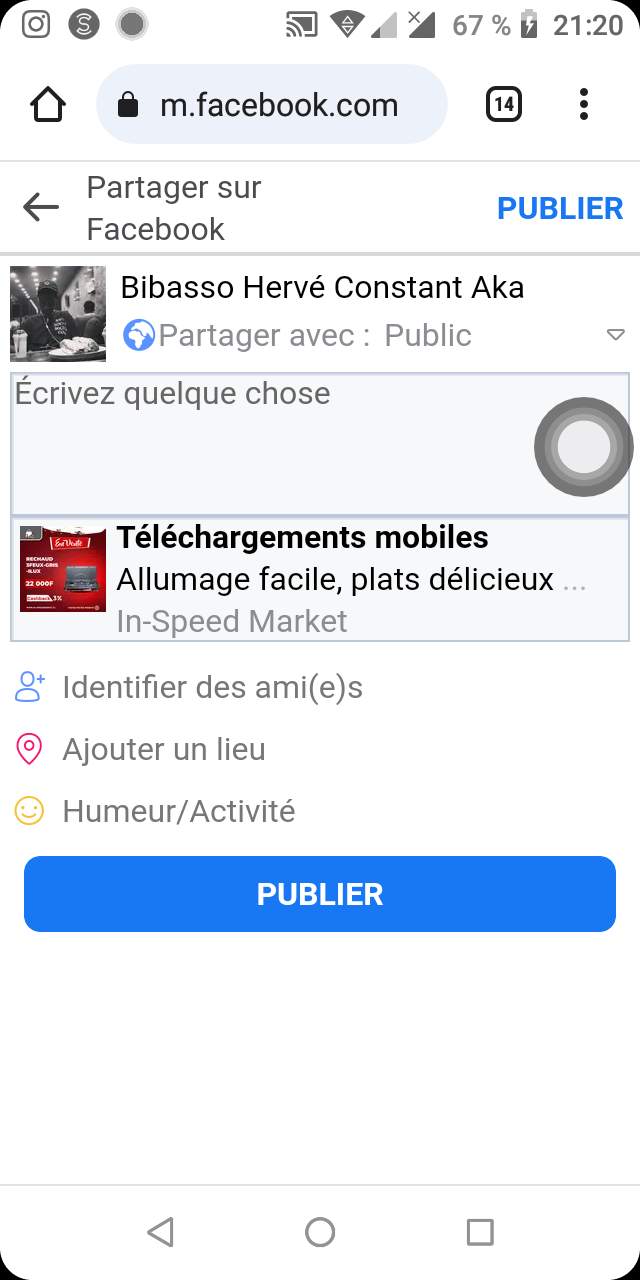The height and width of the screenshot is (1280, 640).
Task: Tap the system back navigation button
Action: (x=160, y=1232)
